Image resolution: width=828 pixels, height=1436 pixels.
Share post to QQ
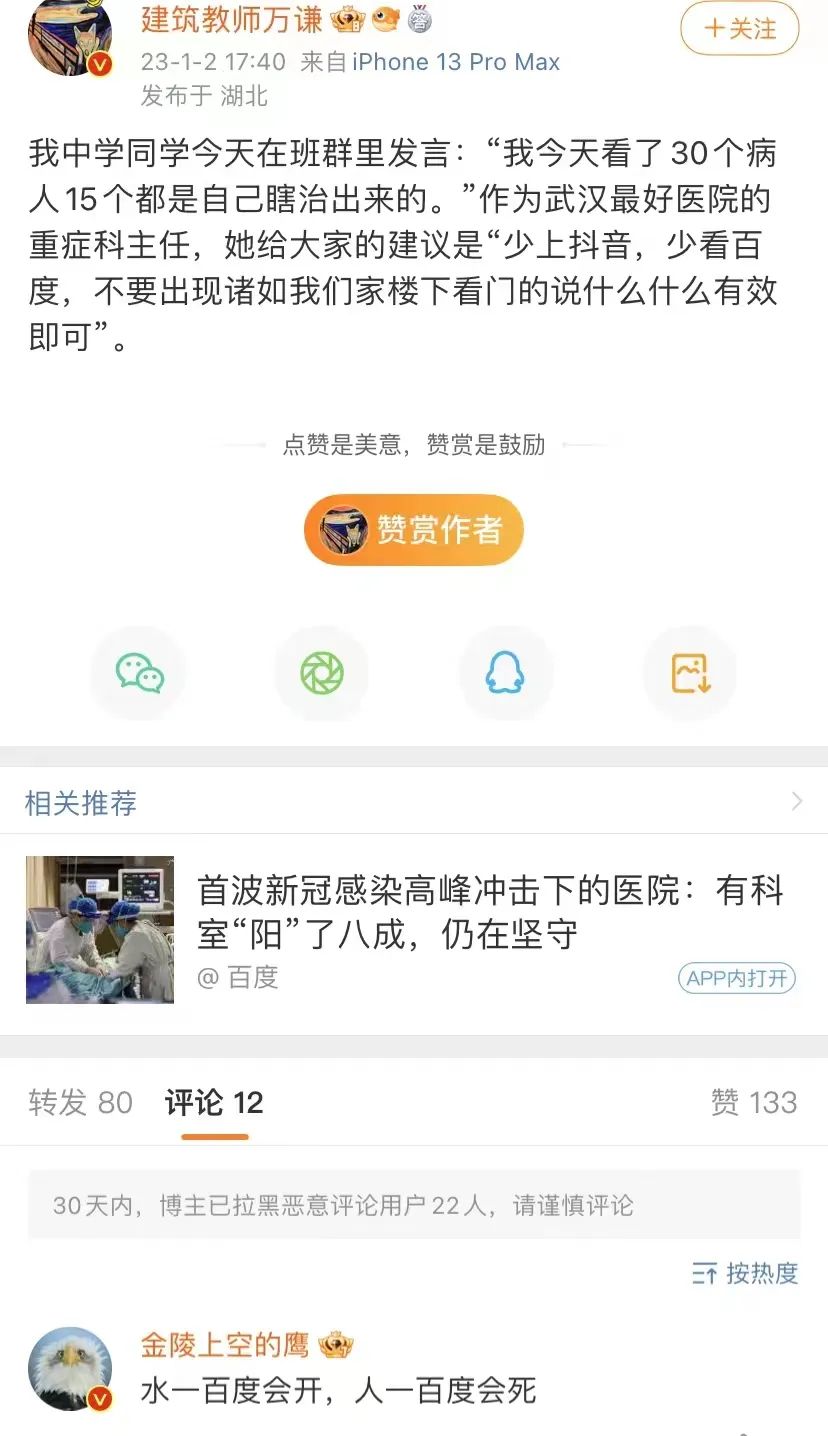coord(505,673)
